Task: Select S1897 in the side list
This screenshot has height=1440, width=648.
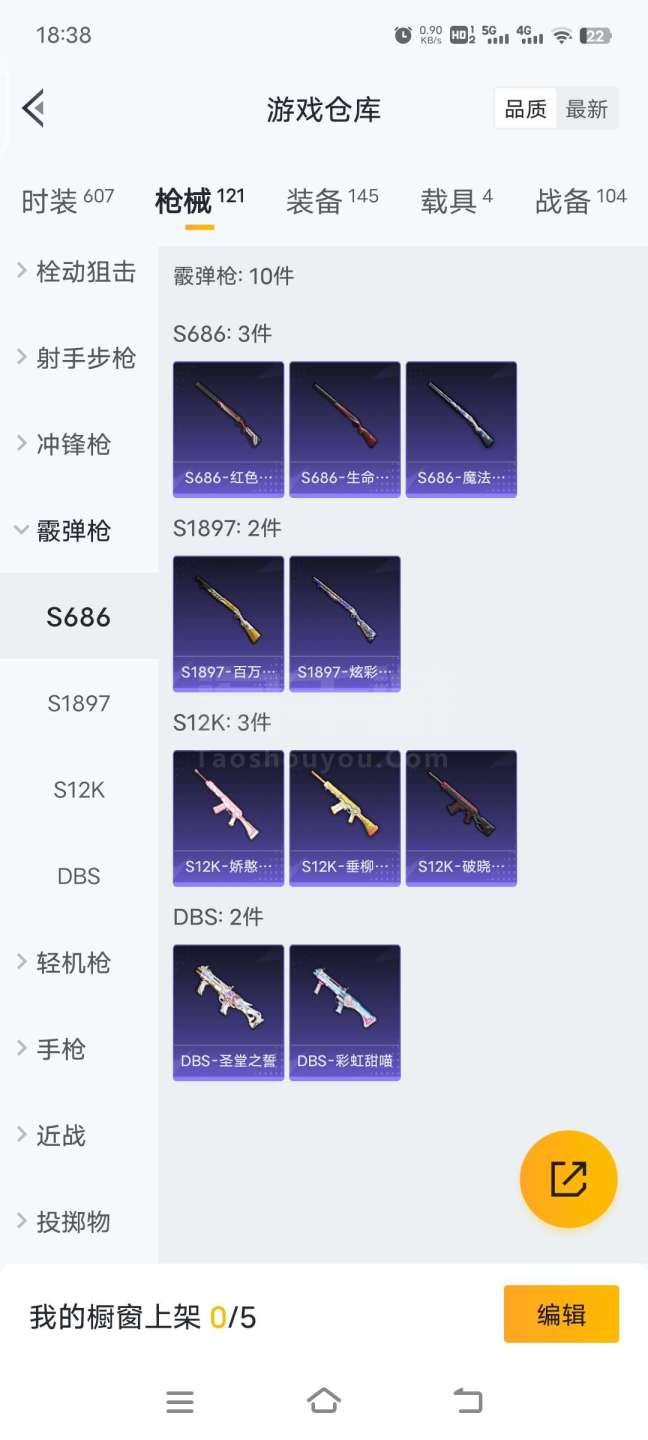Action: pos(79,703)
